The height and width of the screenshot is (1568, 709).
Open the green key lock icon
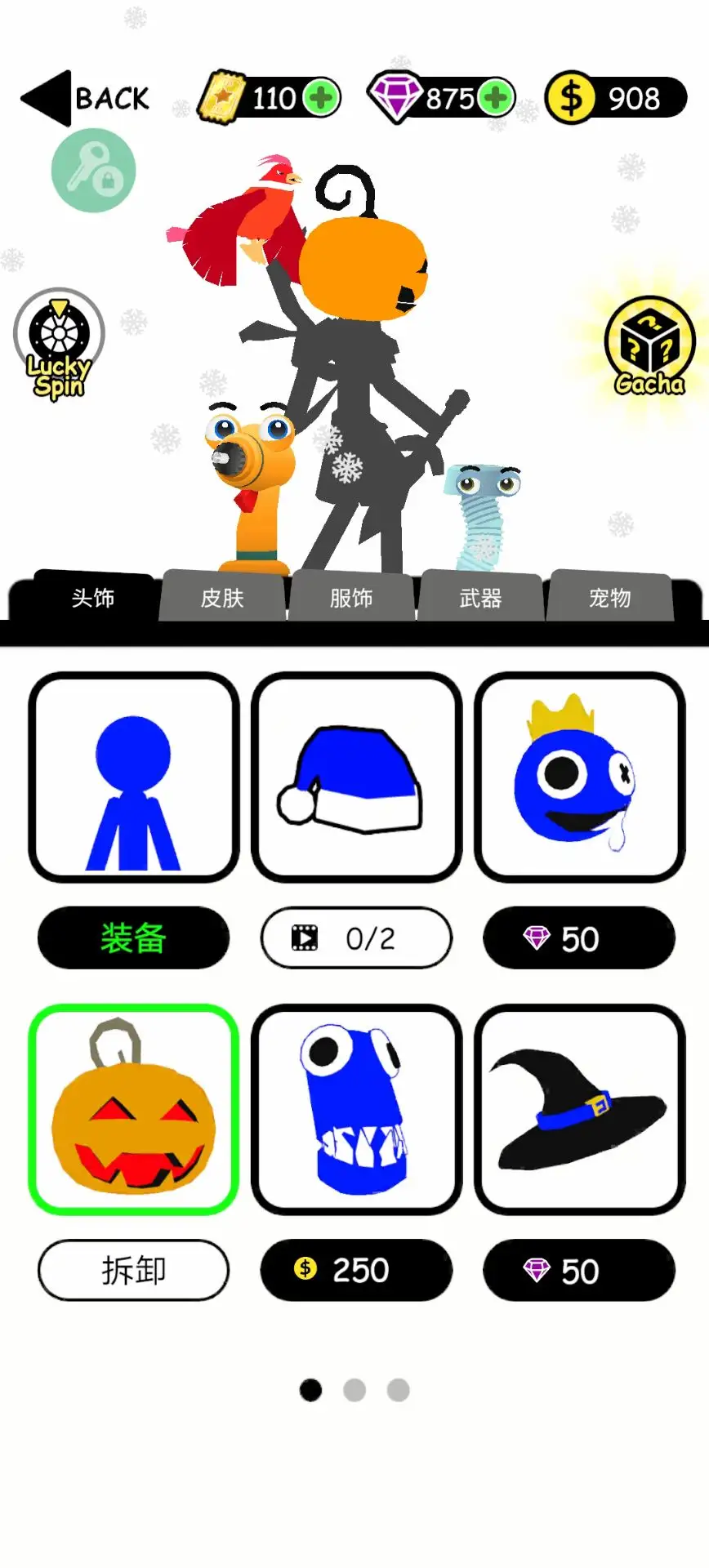(94, 171)
